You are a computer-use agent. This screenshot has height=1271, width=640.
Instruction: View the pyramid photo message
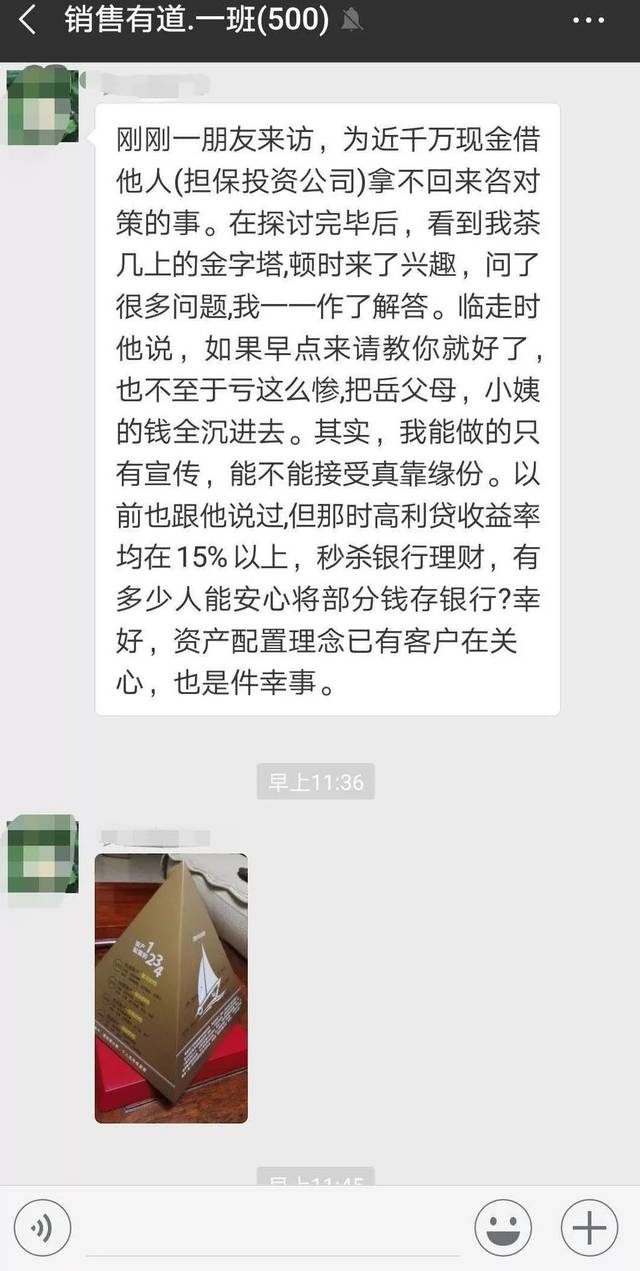pyautogui.click(x=171, y=988)
